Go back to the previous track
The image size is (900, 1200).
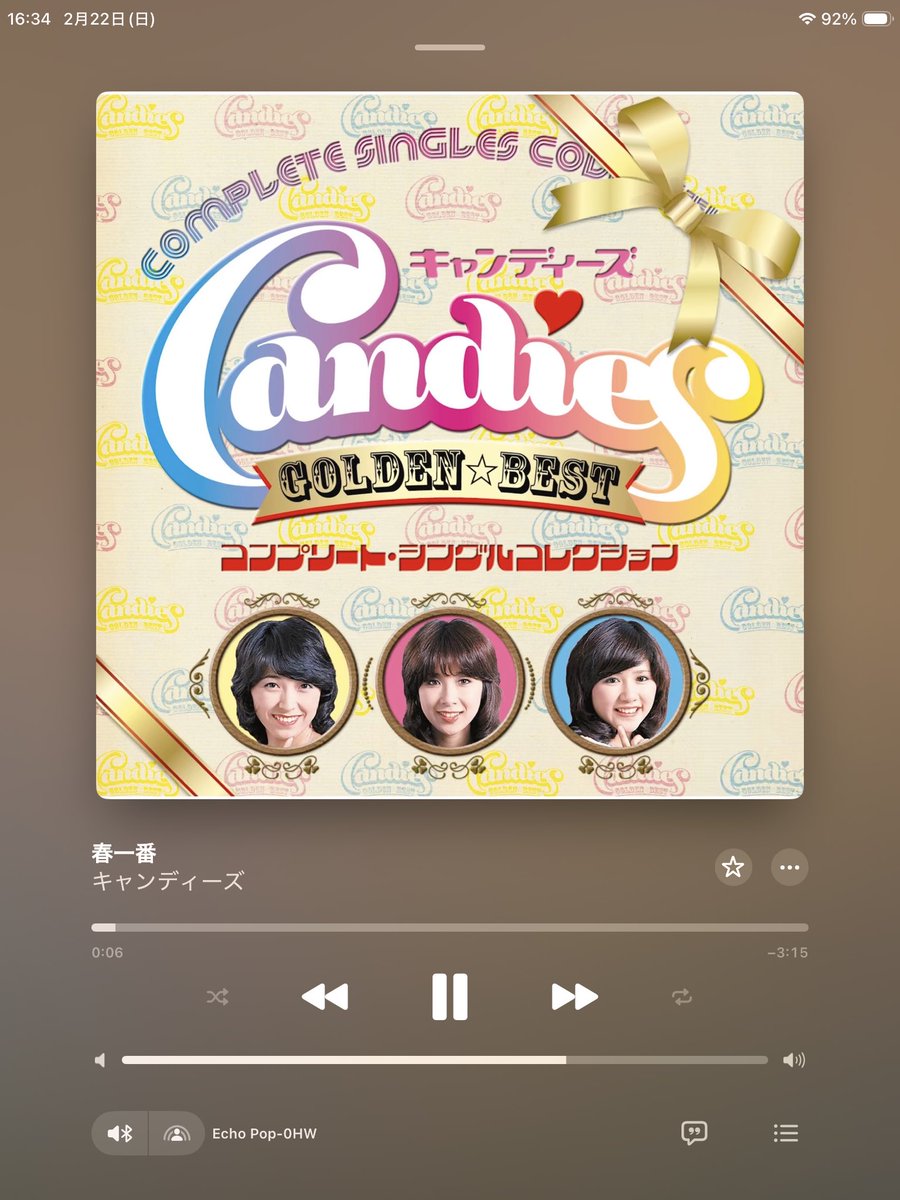point(324,997)
